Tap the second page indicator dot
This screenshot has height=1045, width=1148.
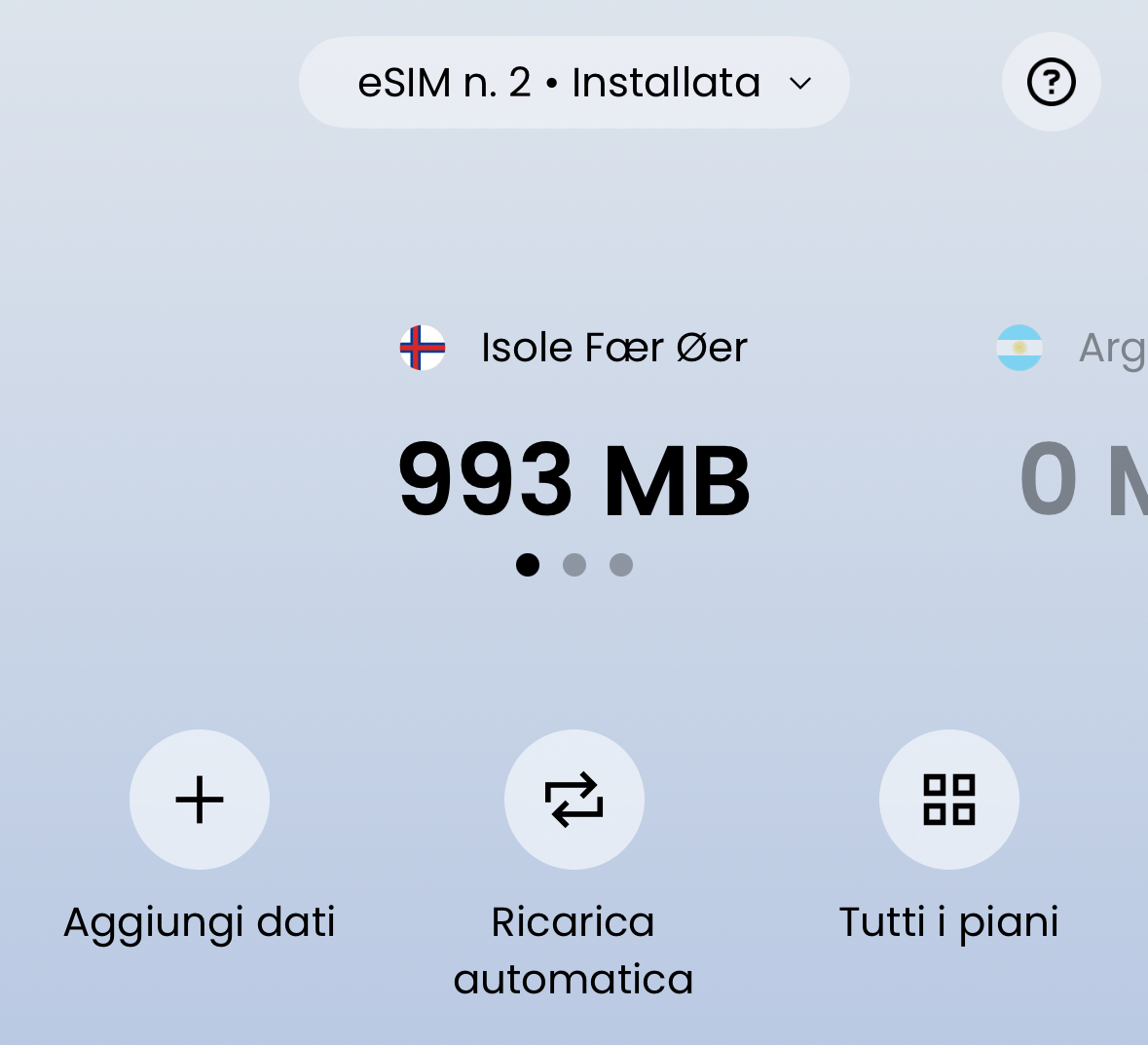click(574, 565)
